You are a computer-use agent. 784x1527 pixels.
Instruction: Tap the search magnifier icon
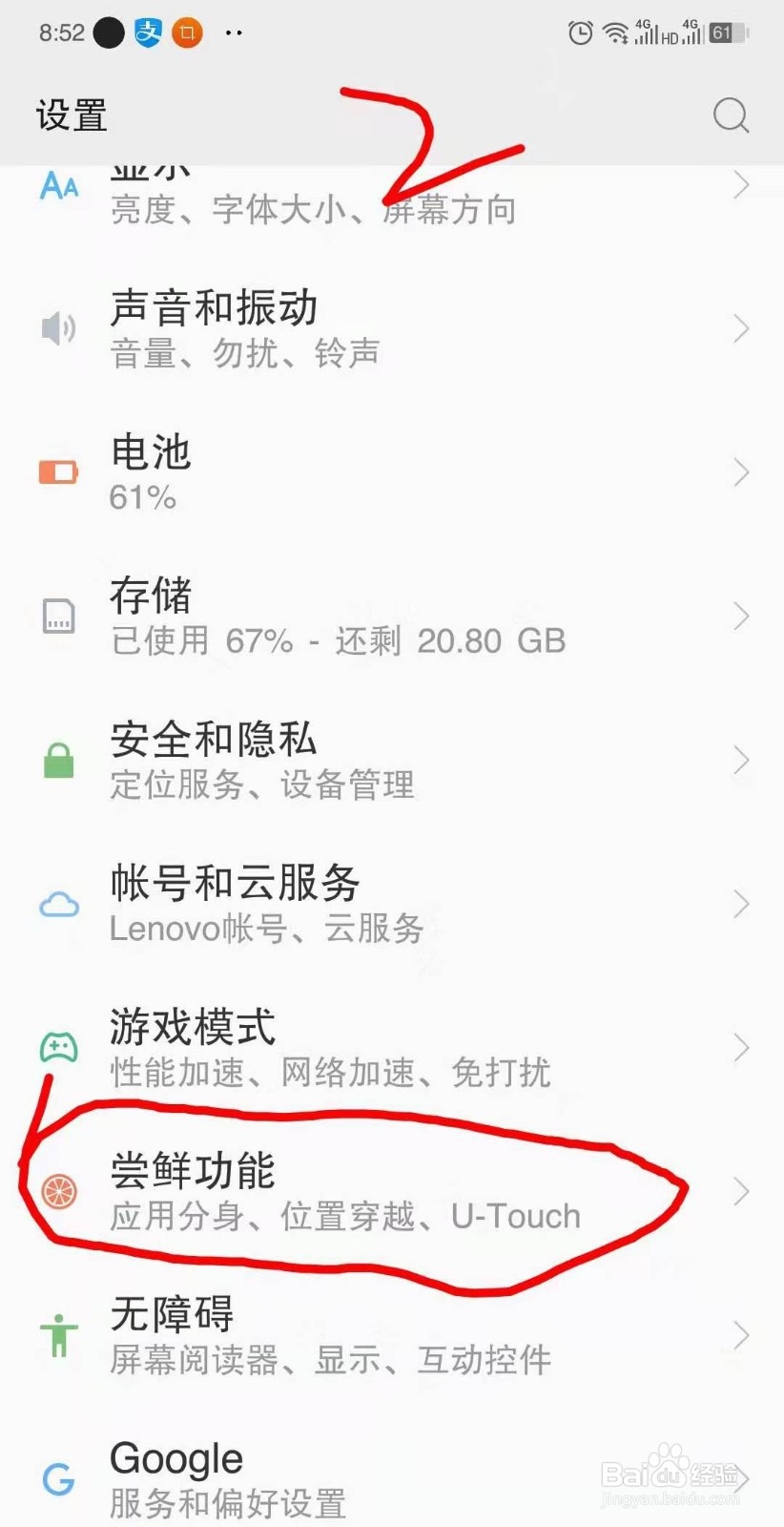point(731,115)
